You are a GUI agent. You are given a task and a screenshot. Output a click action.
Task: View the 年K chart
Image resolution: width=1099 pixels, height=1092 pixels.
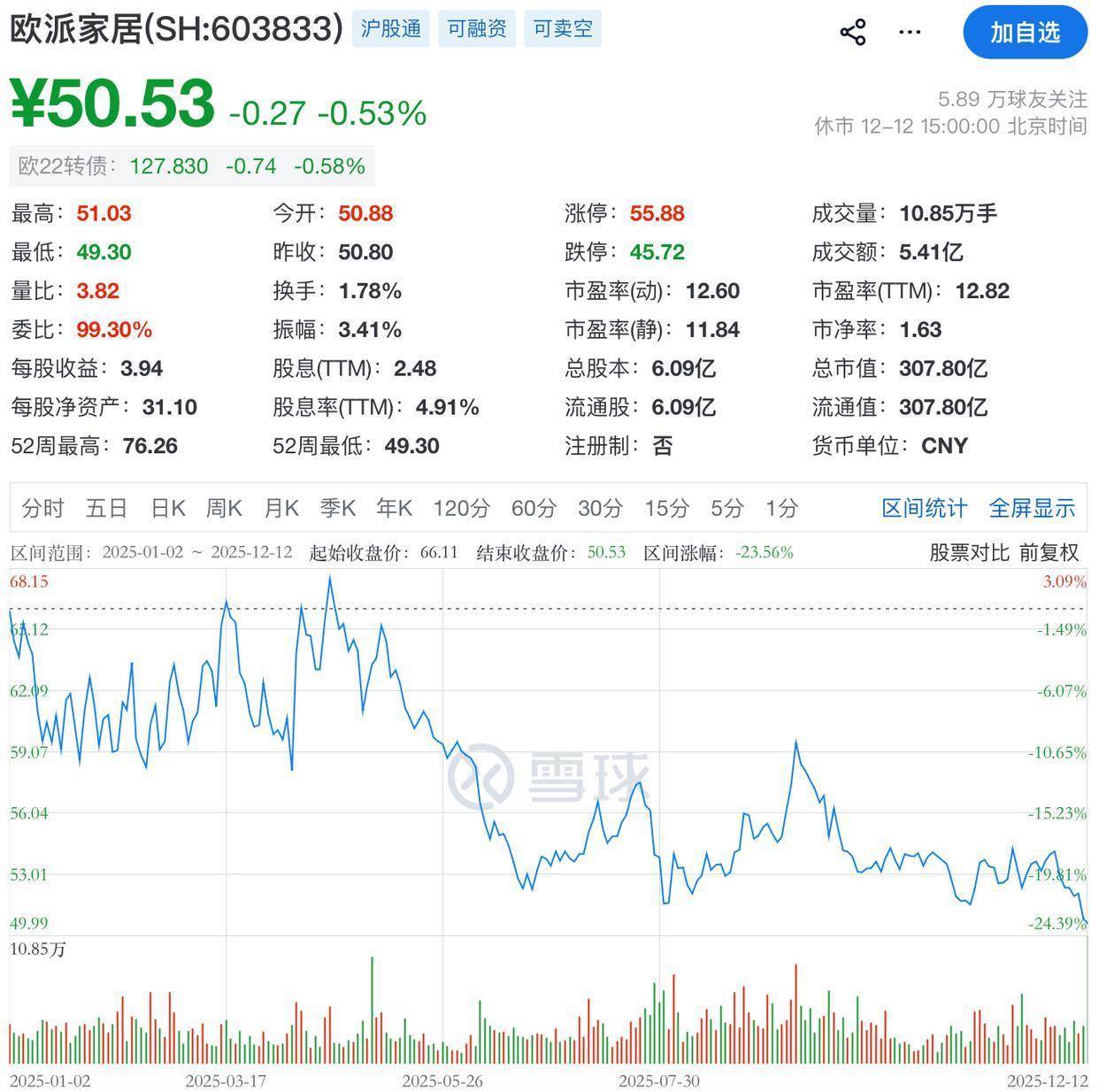tap(395, 508)
